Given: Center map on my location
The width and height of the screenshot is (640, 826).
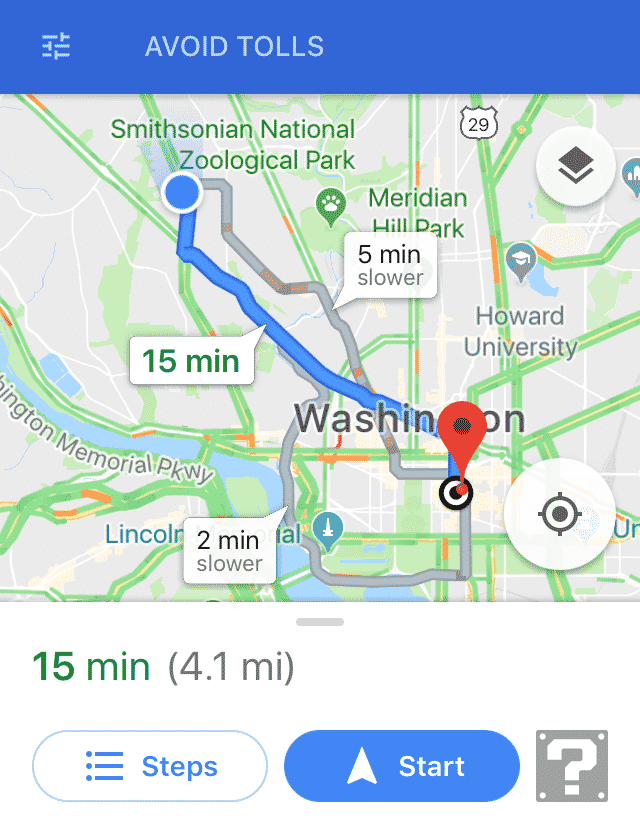Looking at the screenshot, I should 559,515.
